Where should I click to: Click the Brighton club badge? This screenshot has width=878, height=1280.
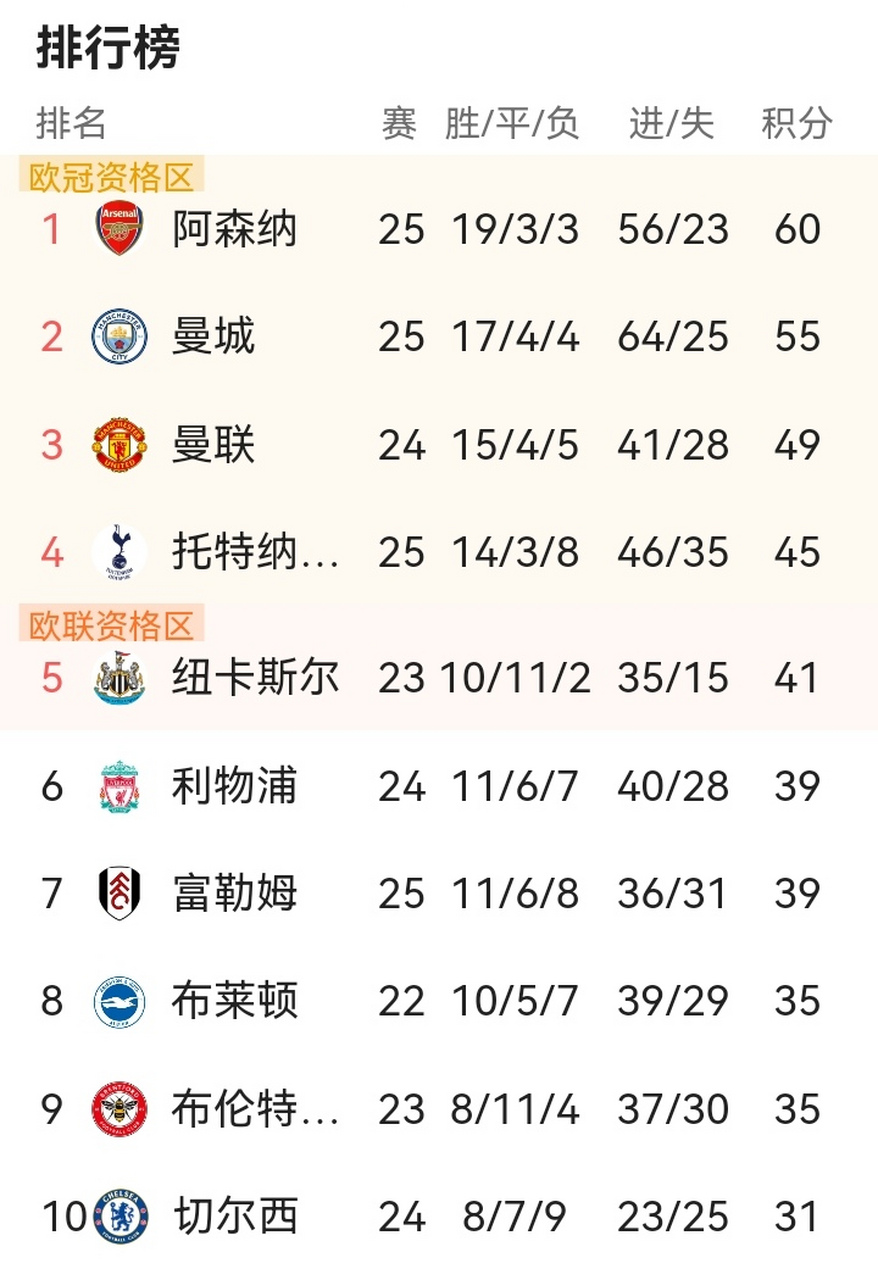117,999
